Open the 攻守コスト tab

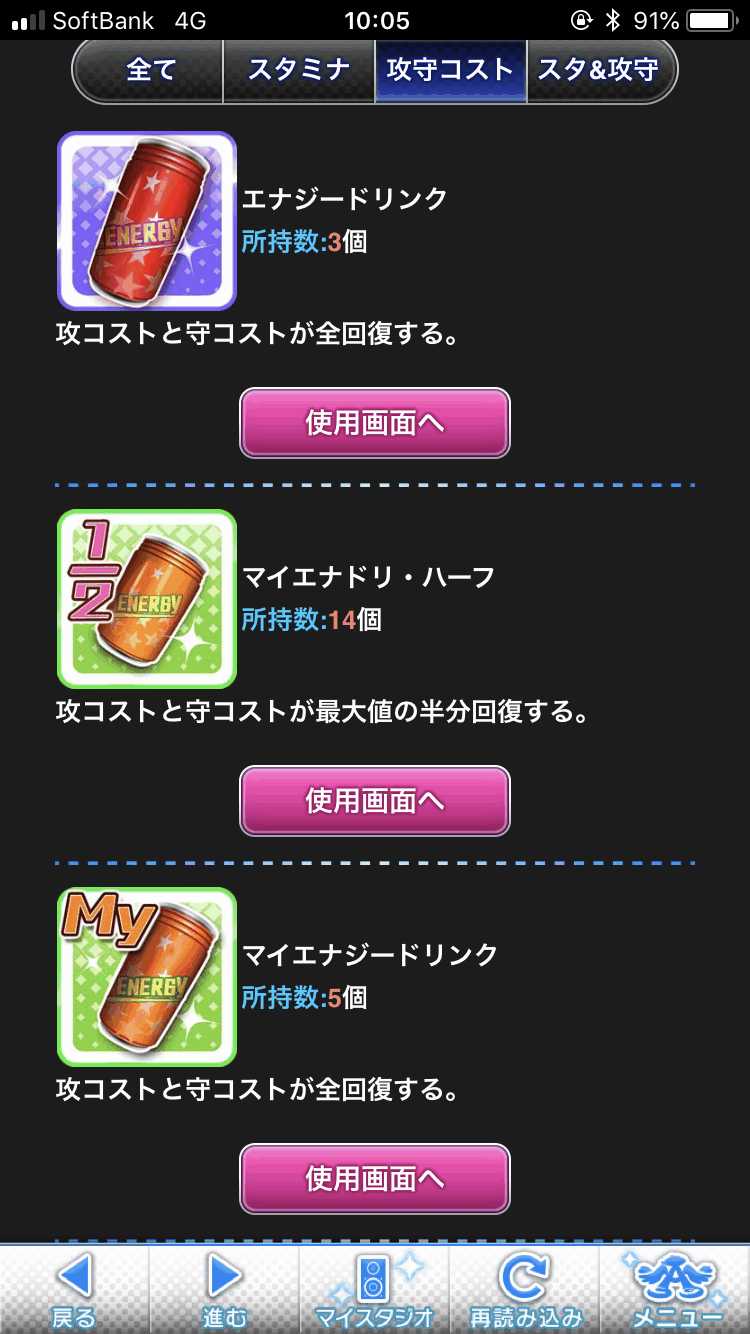pos(450,70)
